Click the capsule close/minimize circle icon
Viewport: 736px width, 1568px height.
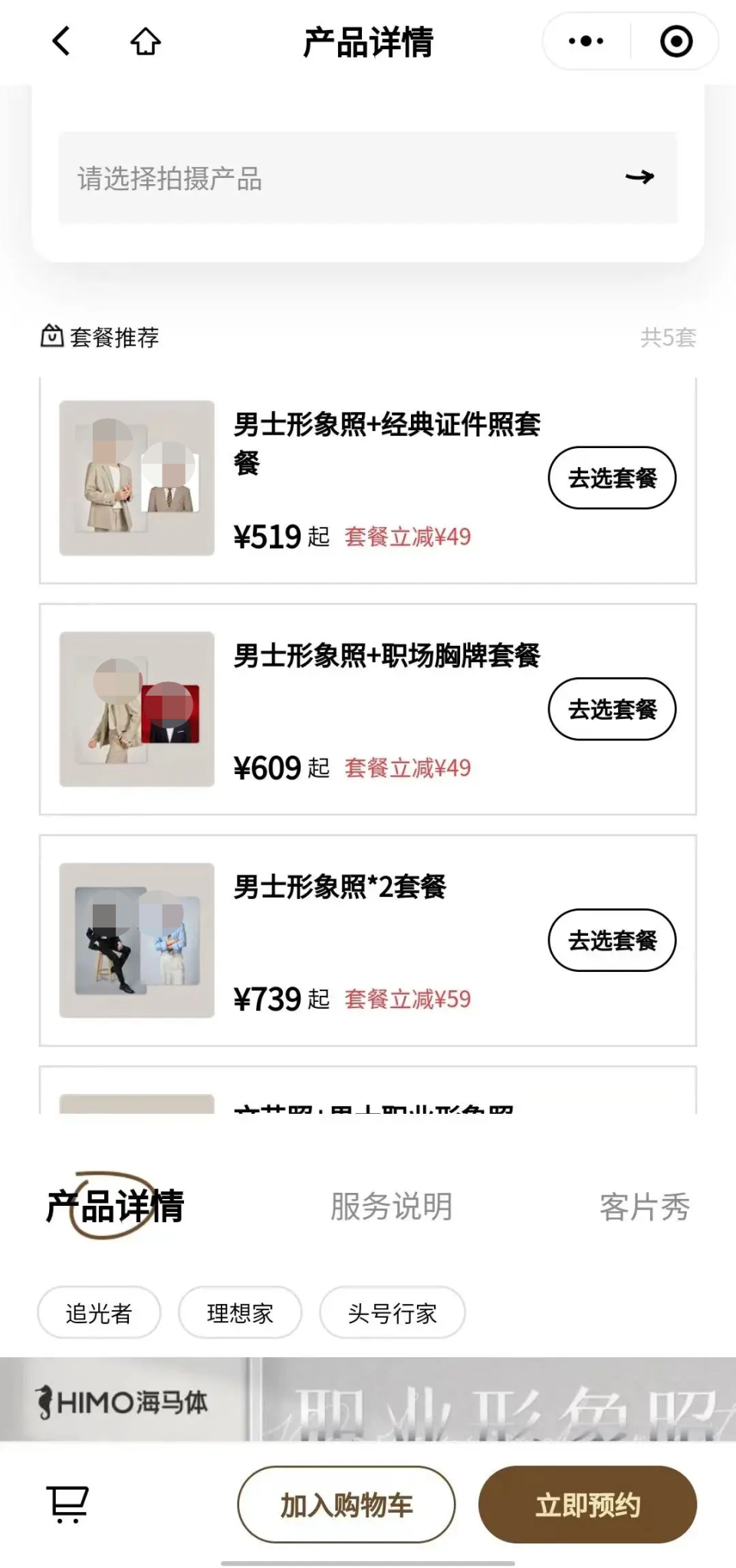point(675,41)
